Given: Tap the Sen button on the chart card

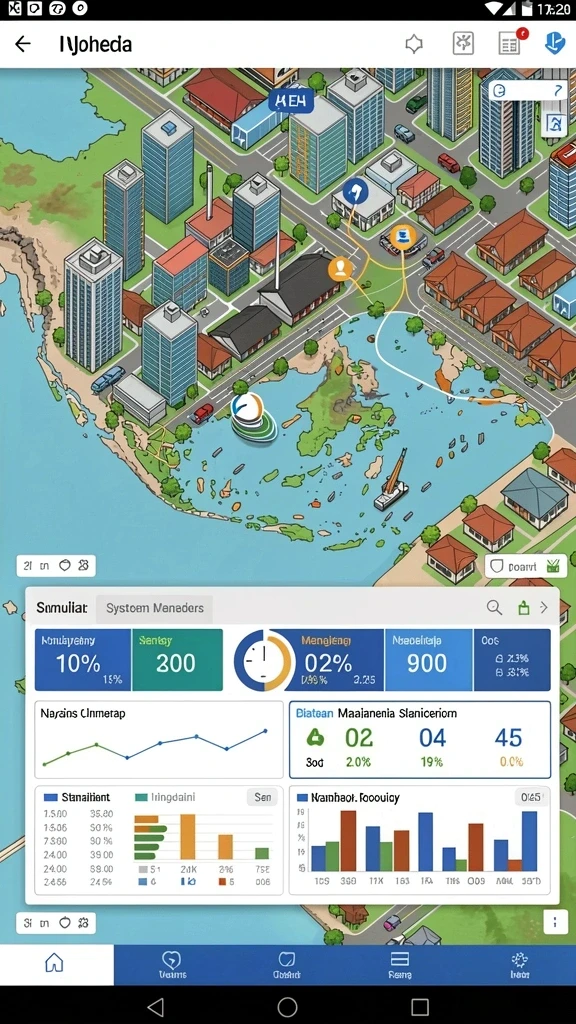Looking at the screenshot, I should (263, 797).
